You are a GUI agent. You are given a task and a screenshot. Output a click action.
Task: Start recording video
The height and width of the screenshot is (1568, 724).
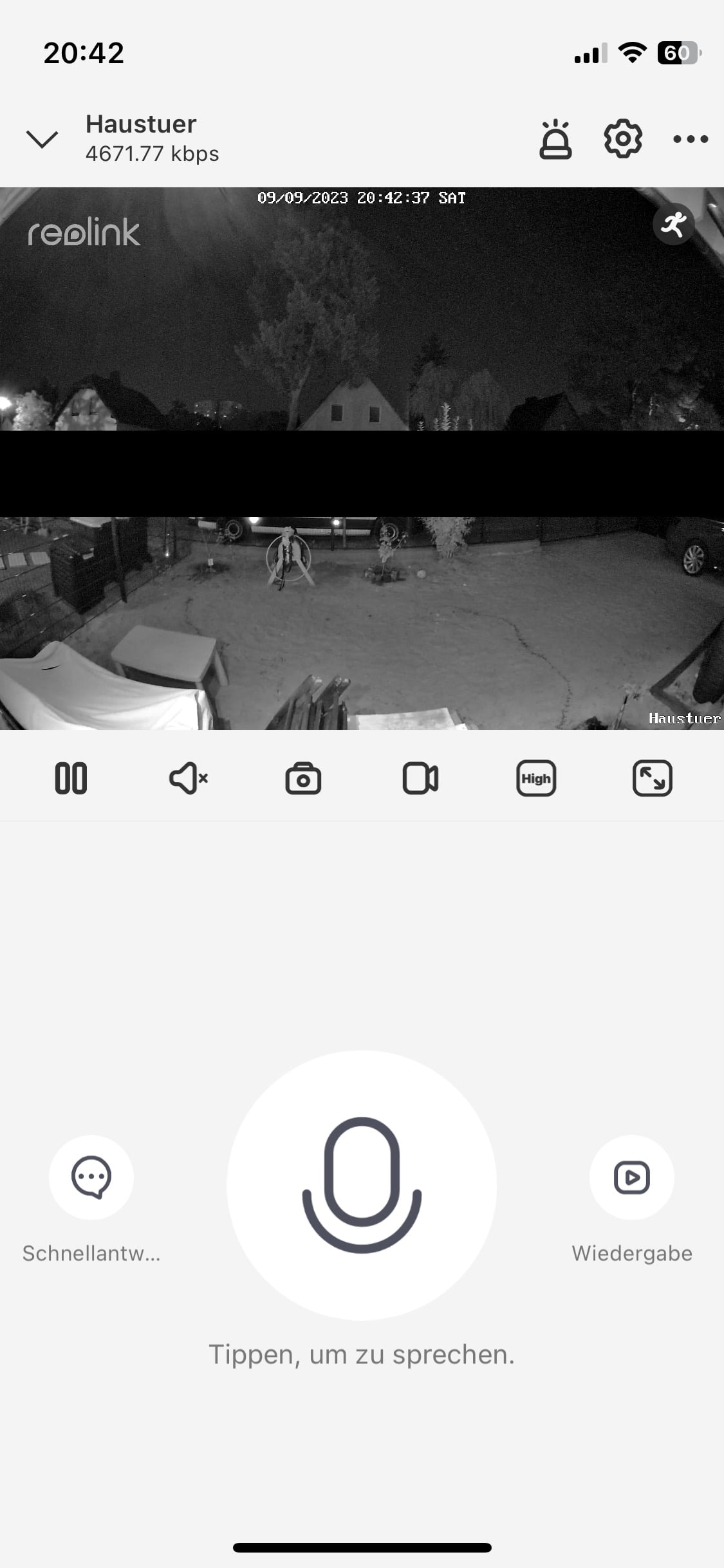pyautogui.click(x=420, y=778)
